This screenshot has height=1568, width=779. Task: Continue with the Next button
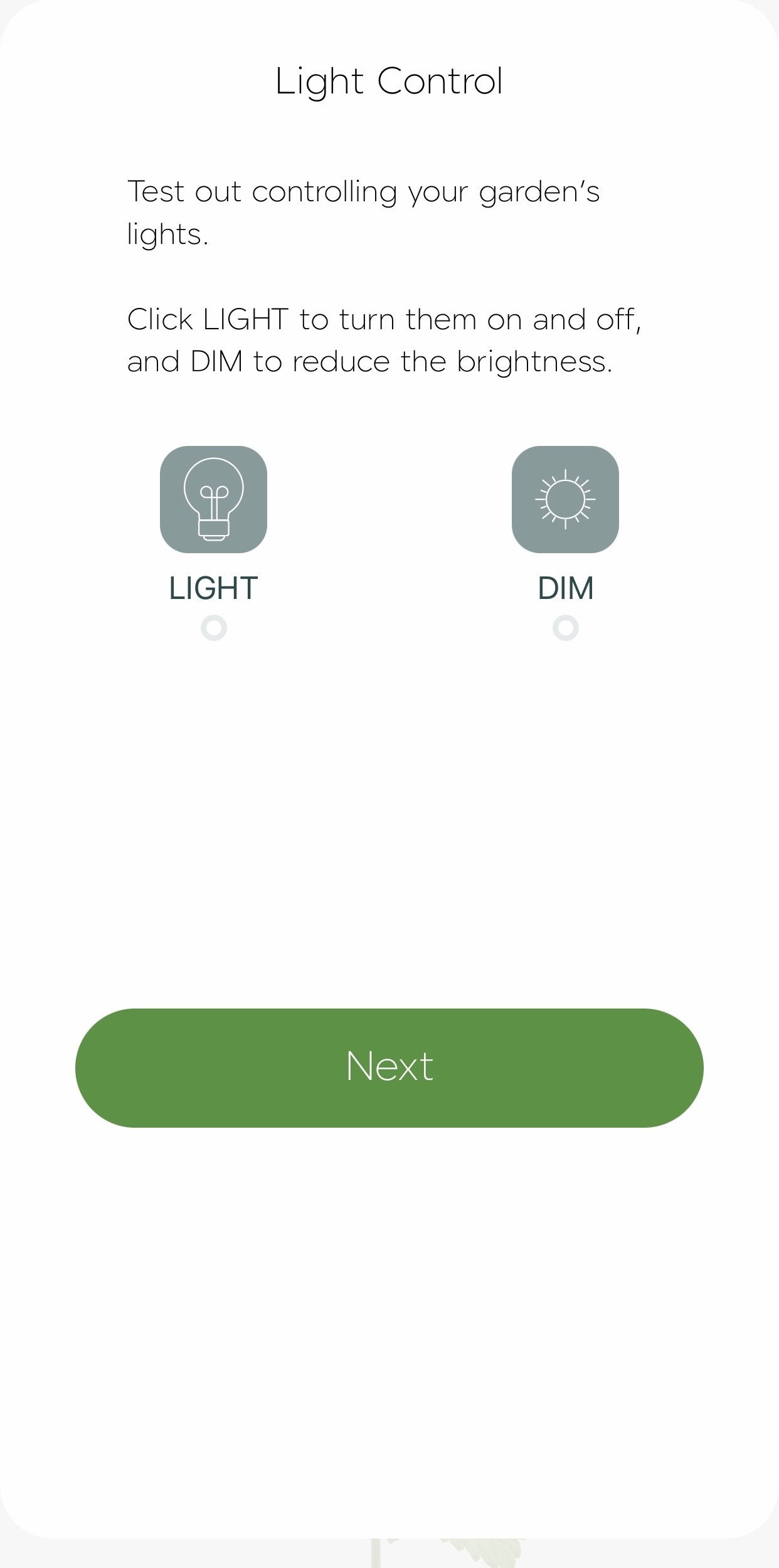pyautogui.click(x=389, y=1067)
